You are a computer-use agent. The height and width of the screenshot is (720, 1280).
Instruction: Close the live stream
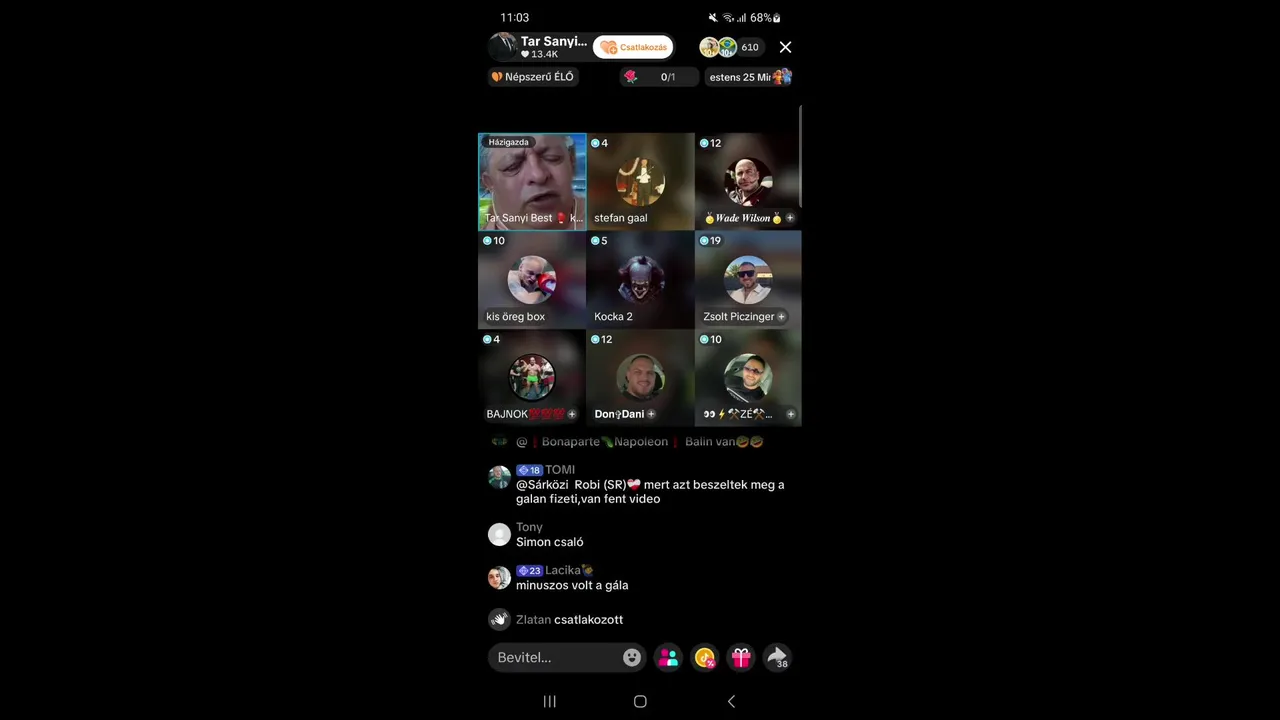785,47
